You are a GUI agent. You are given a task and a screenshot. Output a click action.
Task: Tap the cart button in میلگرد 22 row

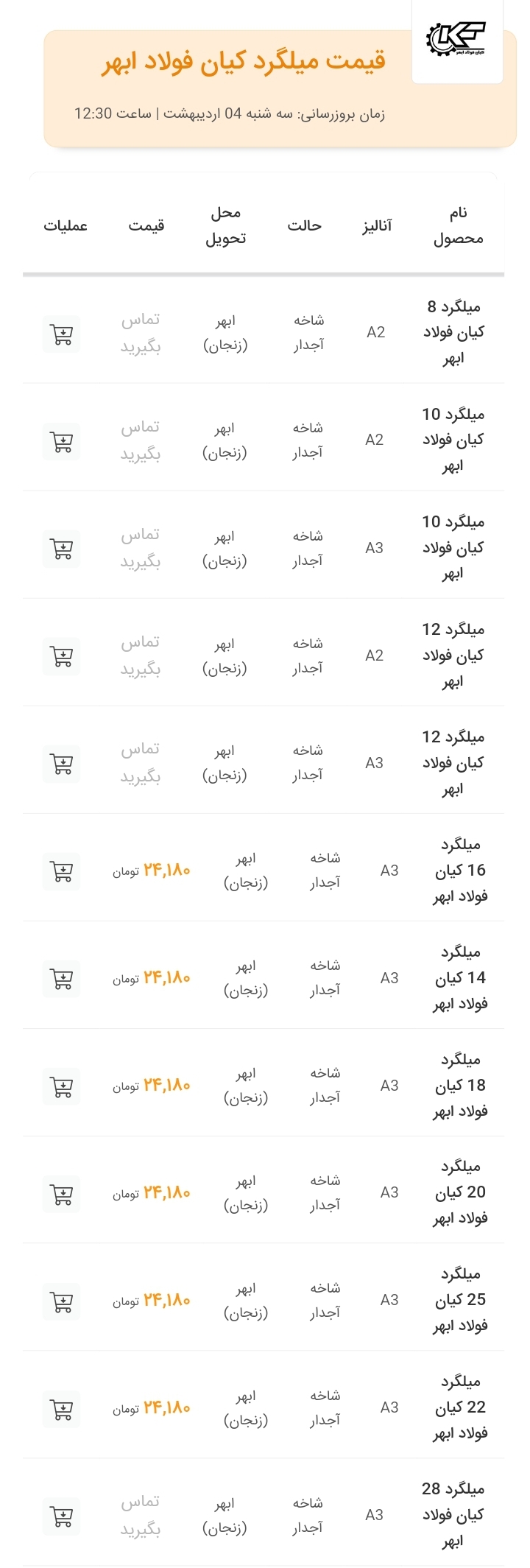(x=62, y=1409)
